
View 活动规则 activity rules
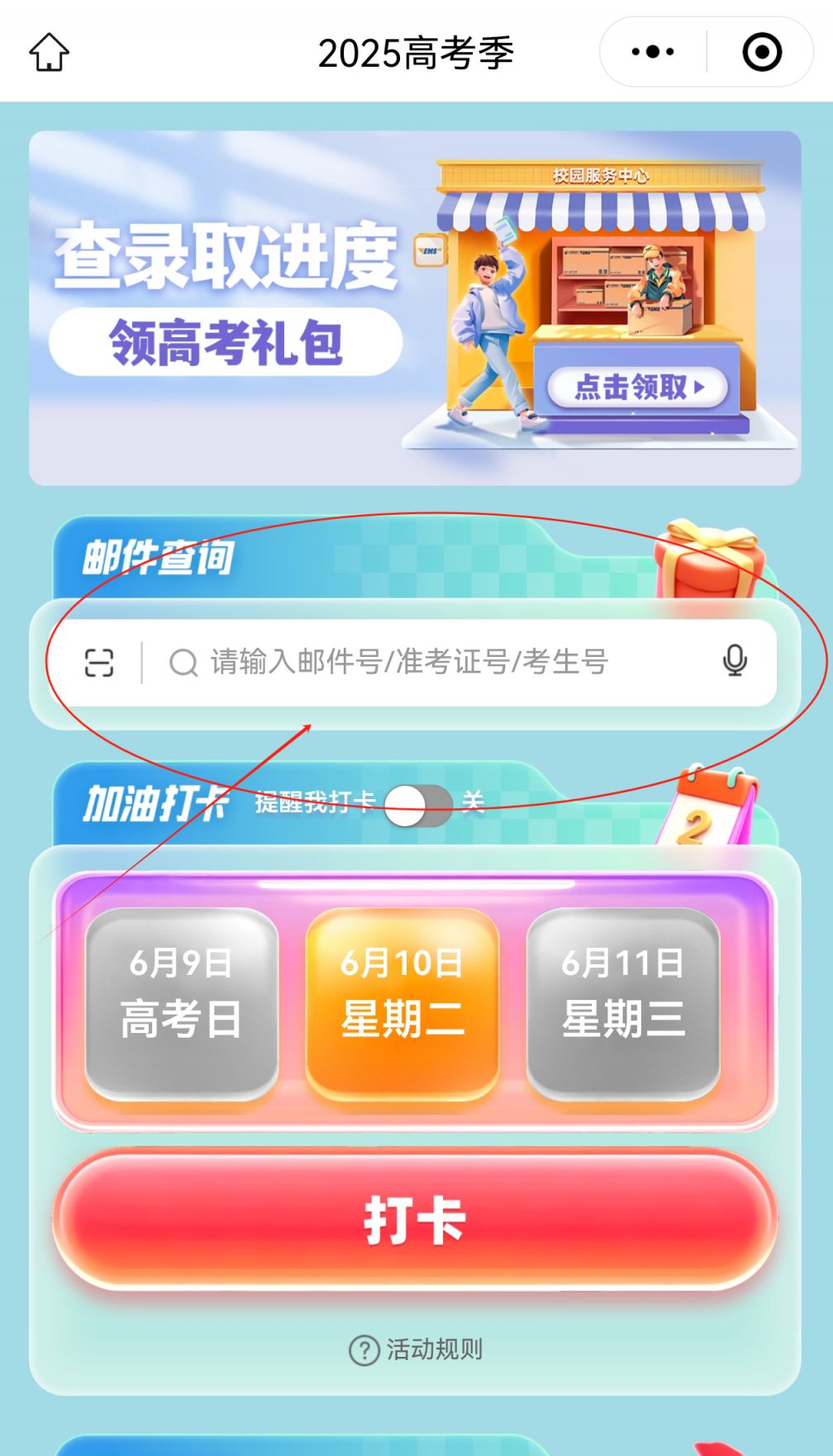(x=416, y=1349)
